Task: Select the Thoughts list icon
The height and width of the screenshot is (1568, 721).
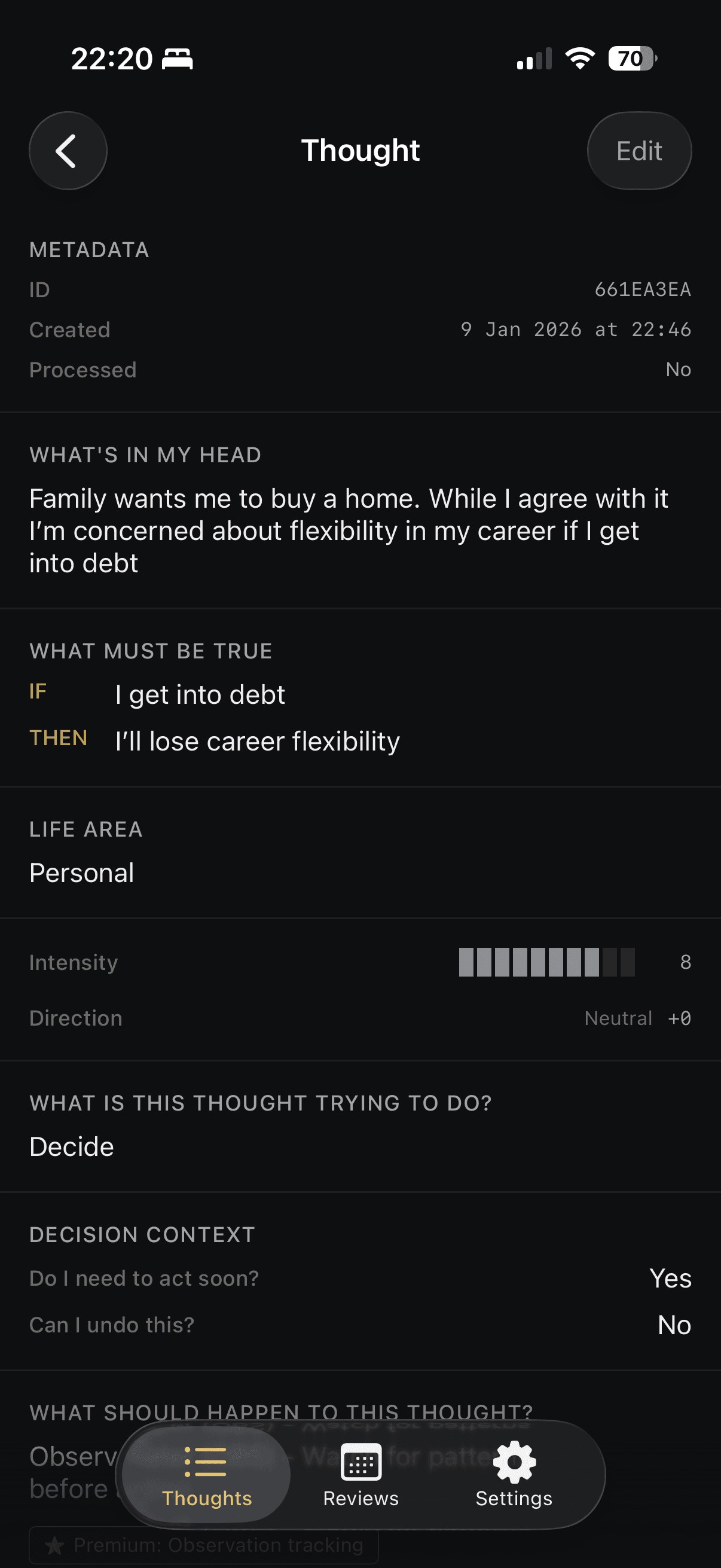Action: point(204,1461)
